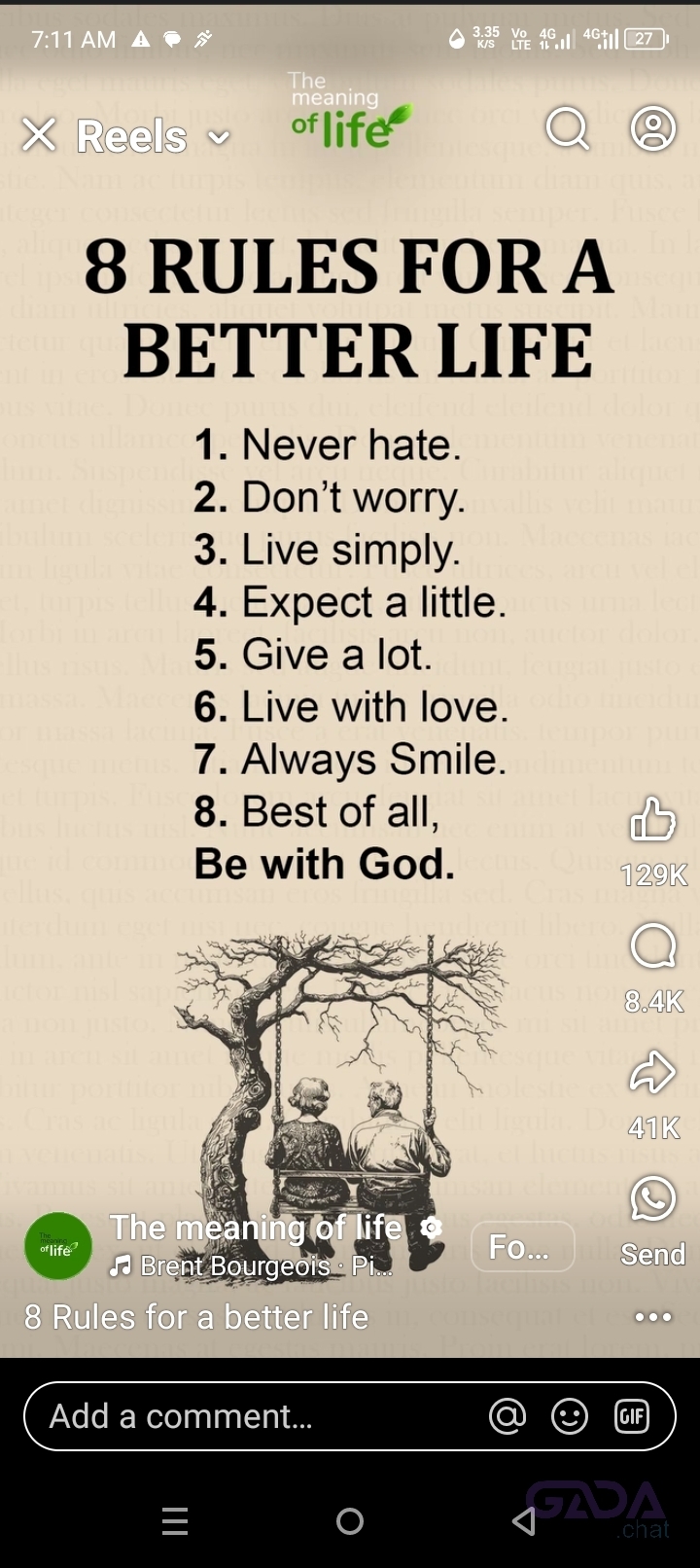Follow The meaning of life page

pos(522,1246)
